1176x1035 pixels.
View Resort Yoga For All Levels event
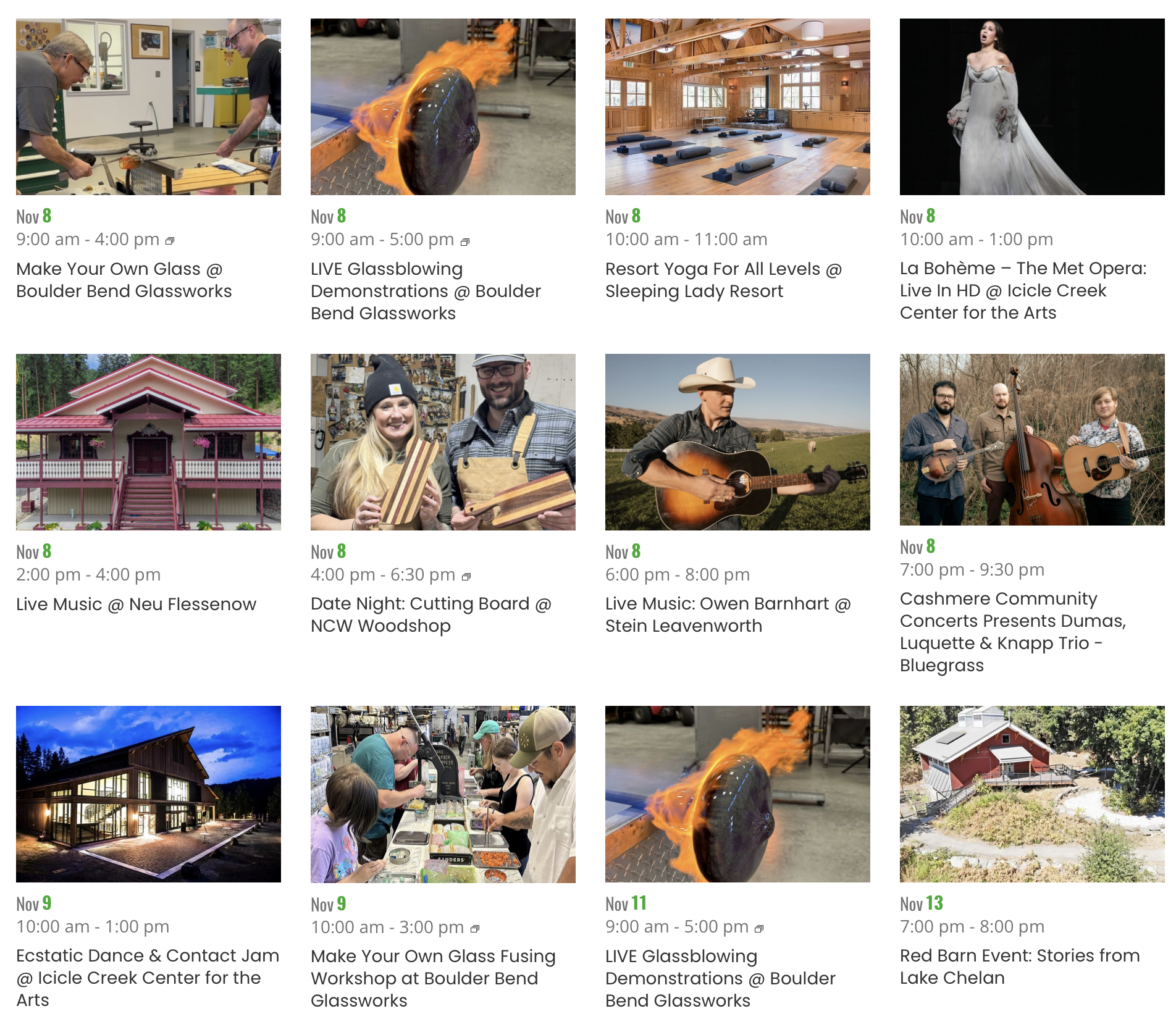point(724,280)
